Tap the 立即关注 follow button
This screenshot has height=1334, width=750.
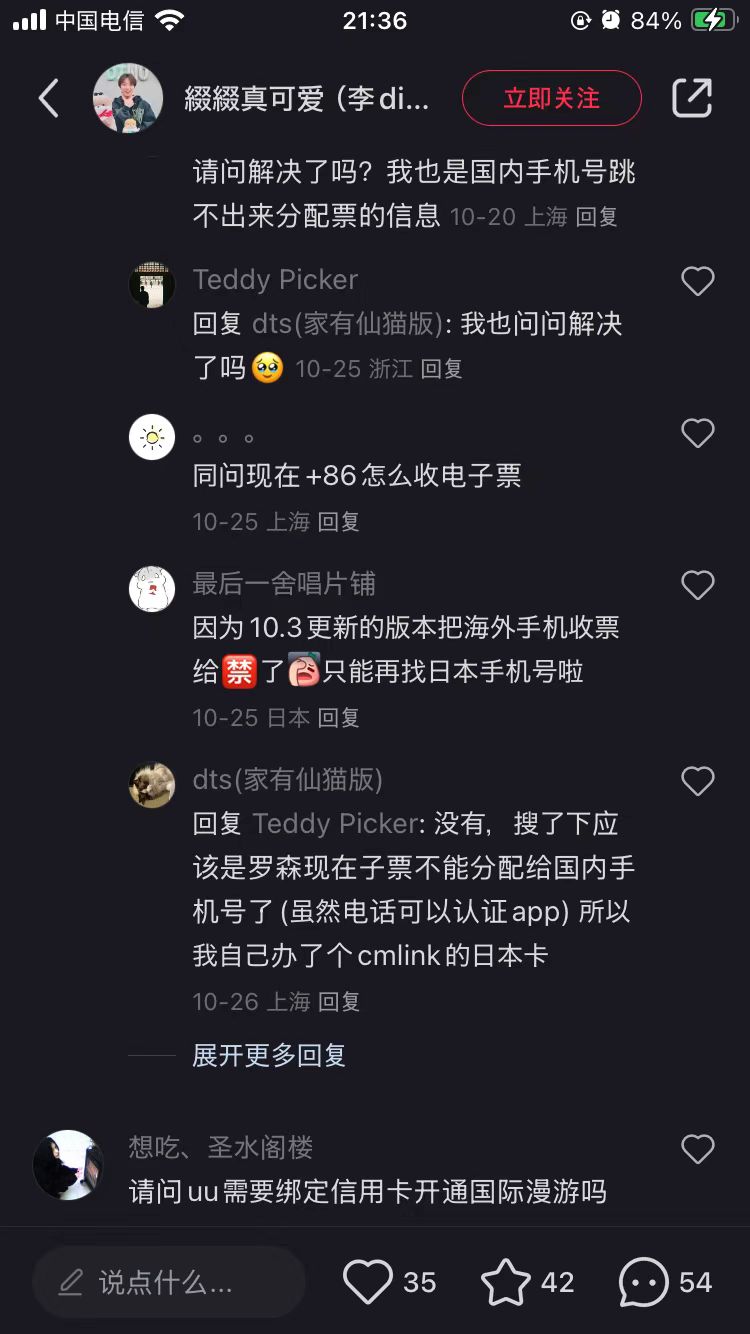click(x=551, y=98)
